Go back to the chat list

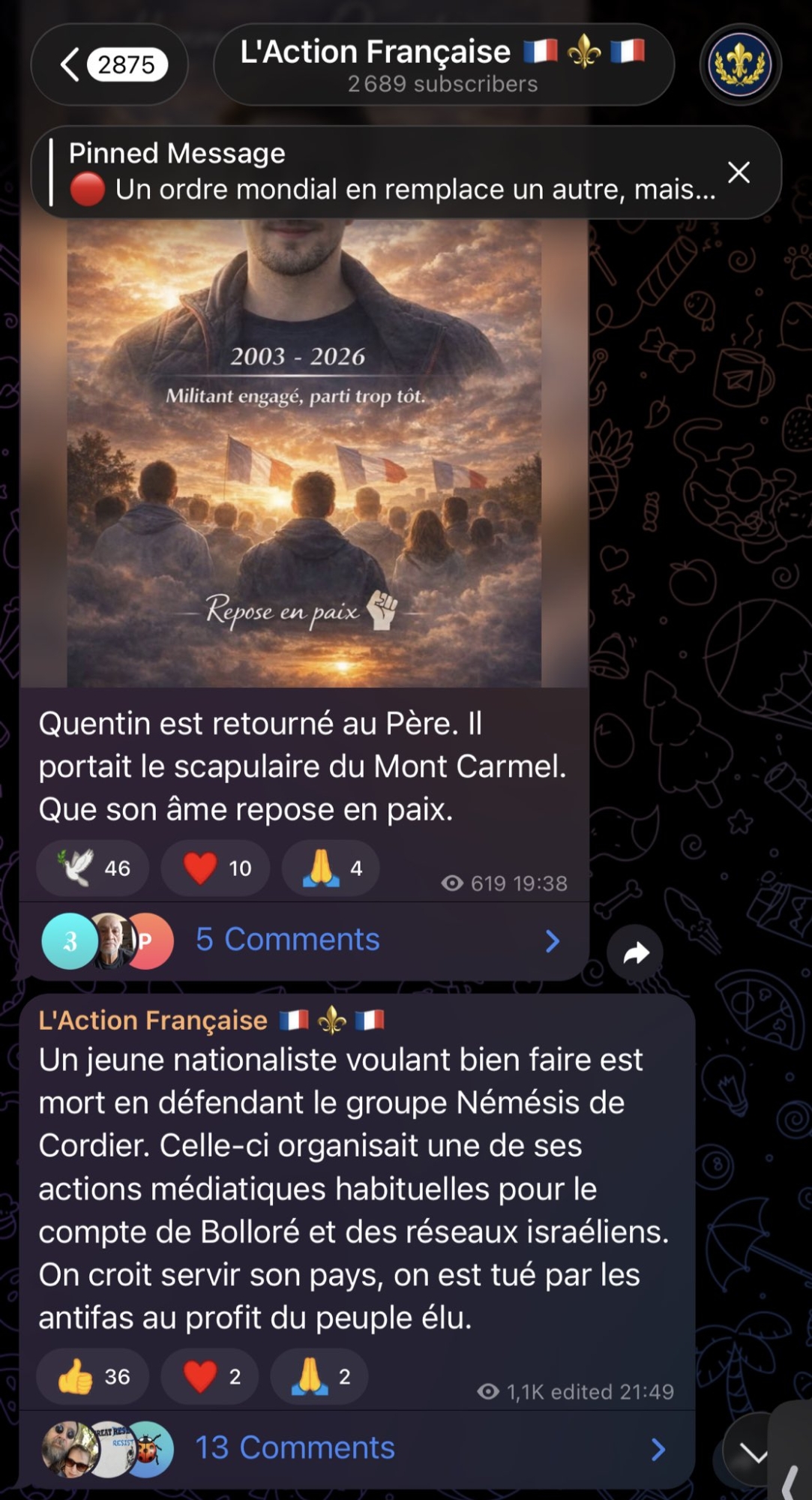[109, 64]
